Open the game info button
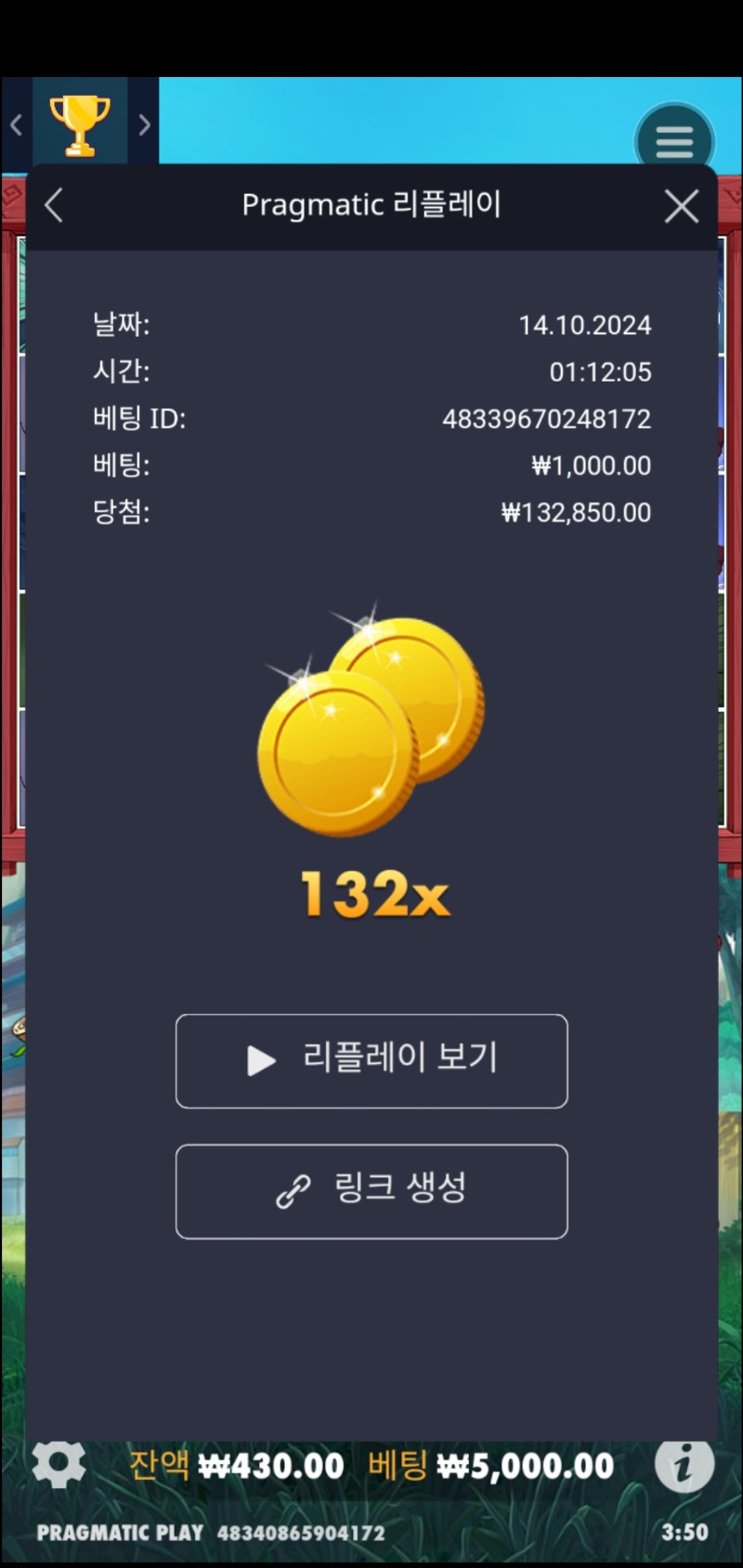 684,1464
